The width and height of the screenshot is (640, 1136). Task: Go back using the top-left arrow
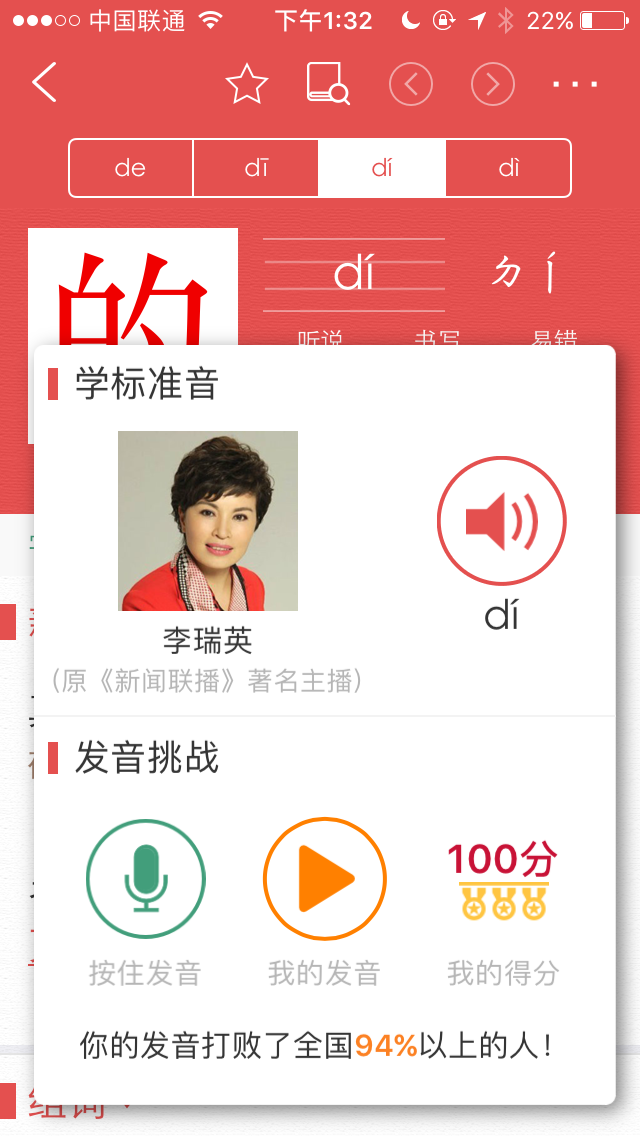(44, 83)
